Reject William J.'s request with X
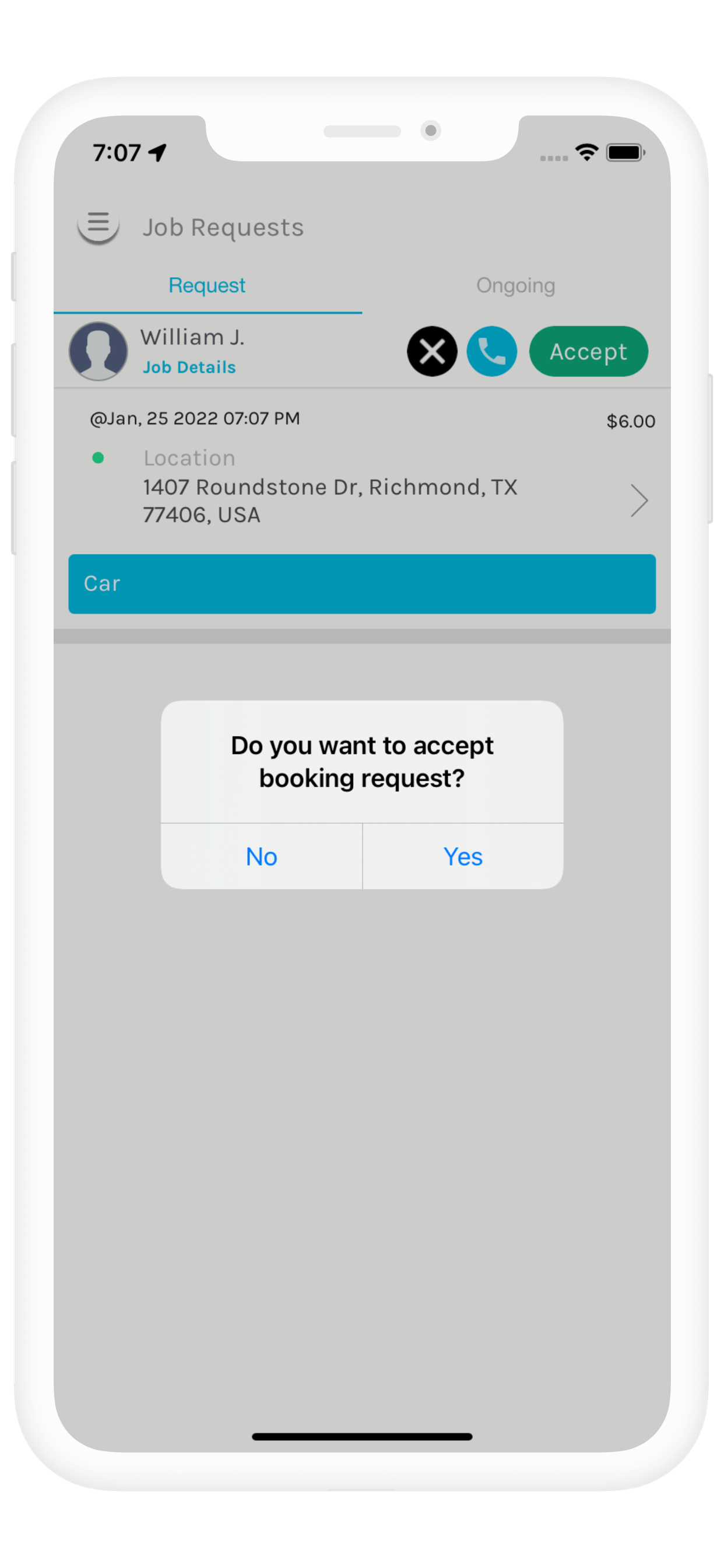This screenshot has width=724, height=1568. (x=432, y=351)
